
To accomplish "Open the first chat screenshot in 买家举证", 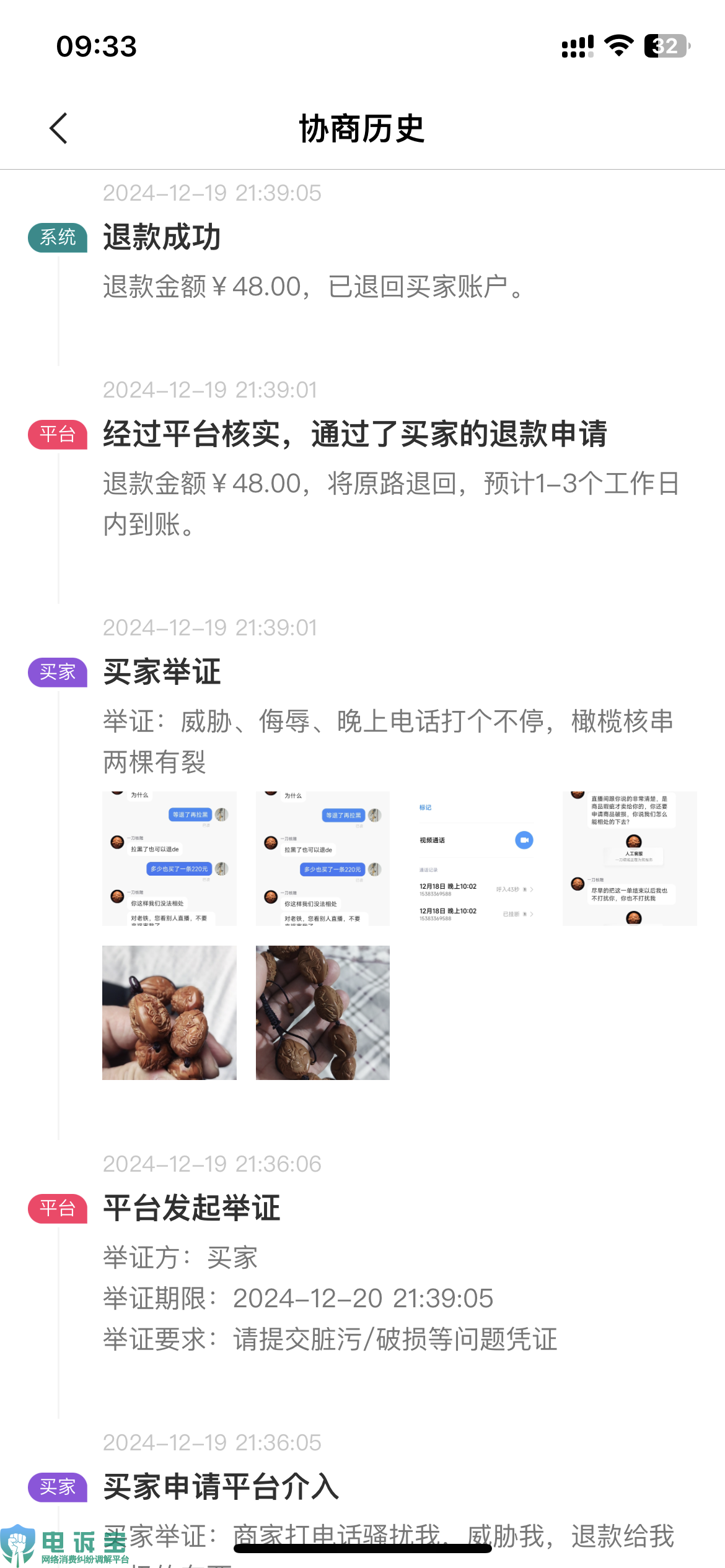I will pyautogui.click(x=169, y=858).
